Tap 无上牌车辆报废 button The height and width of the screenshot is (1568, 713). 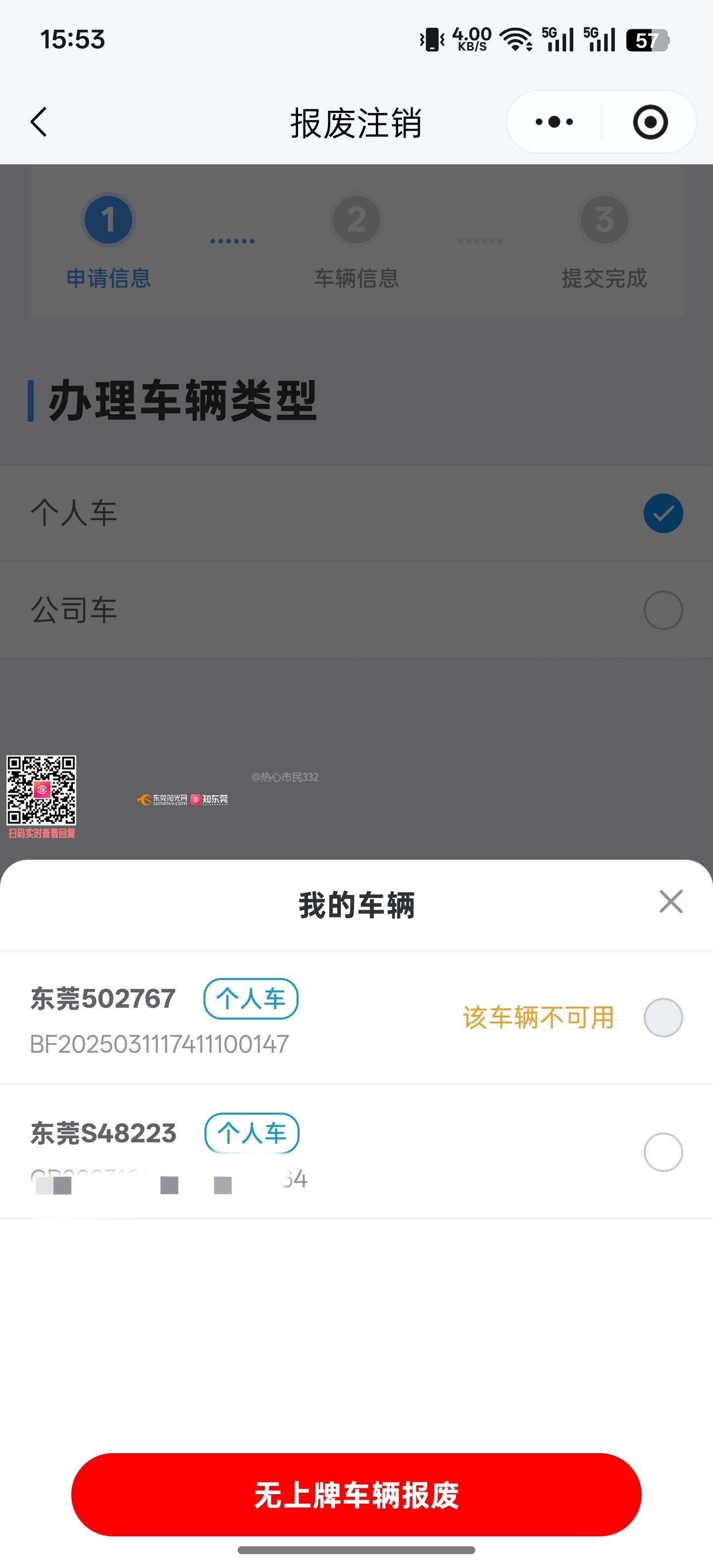[x=356, y=1494]
